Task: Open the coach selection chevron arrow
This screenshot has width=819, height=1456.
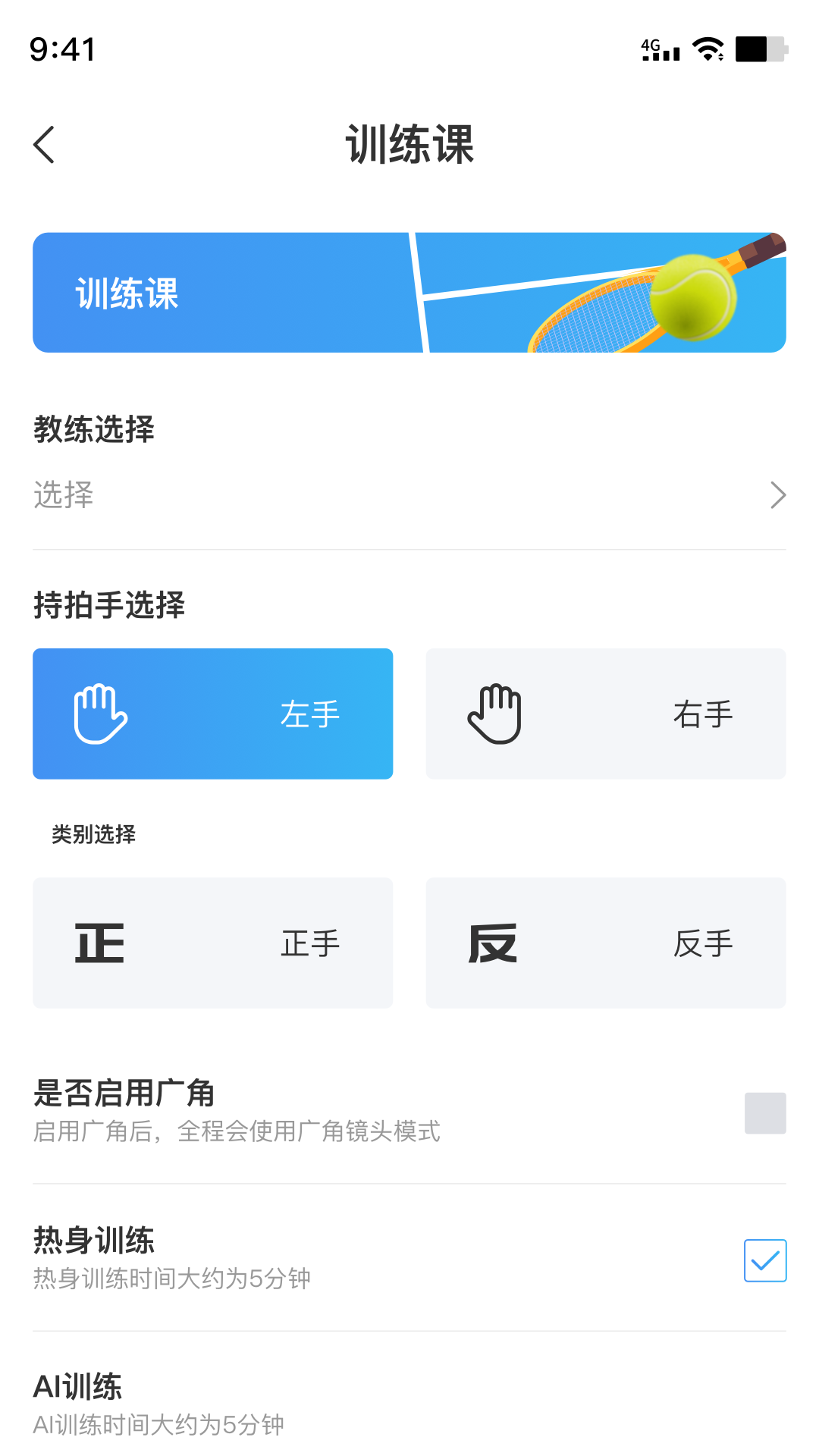Action: tap(778, 494)
